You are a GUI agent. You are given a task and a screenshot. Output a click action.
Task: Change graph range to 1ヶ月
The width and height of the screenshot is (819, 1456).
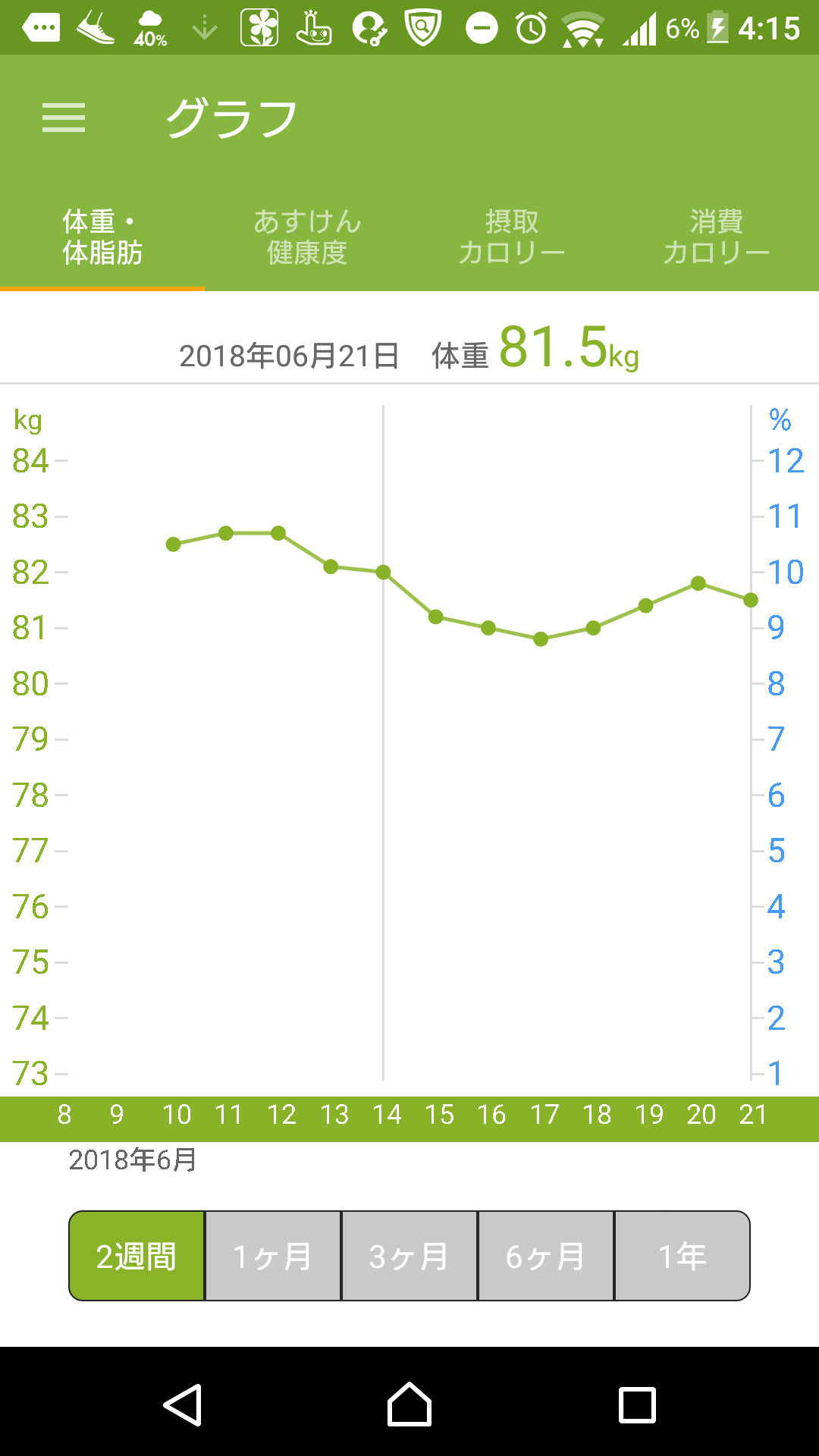tap(273, 1257)
